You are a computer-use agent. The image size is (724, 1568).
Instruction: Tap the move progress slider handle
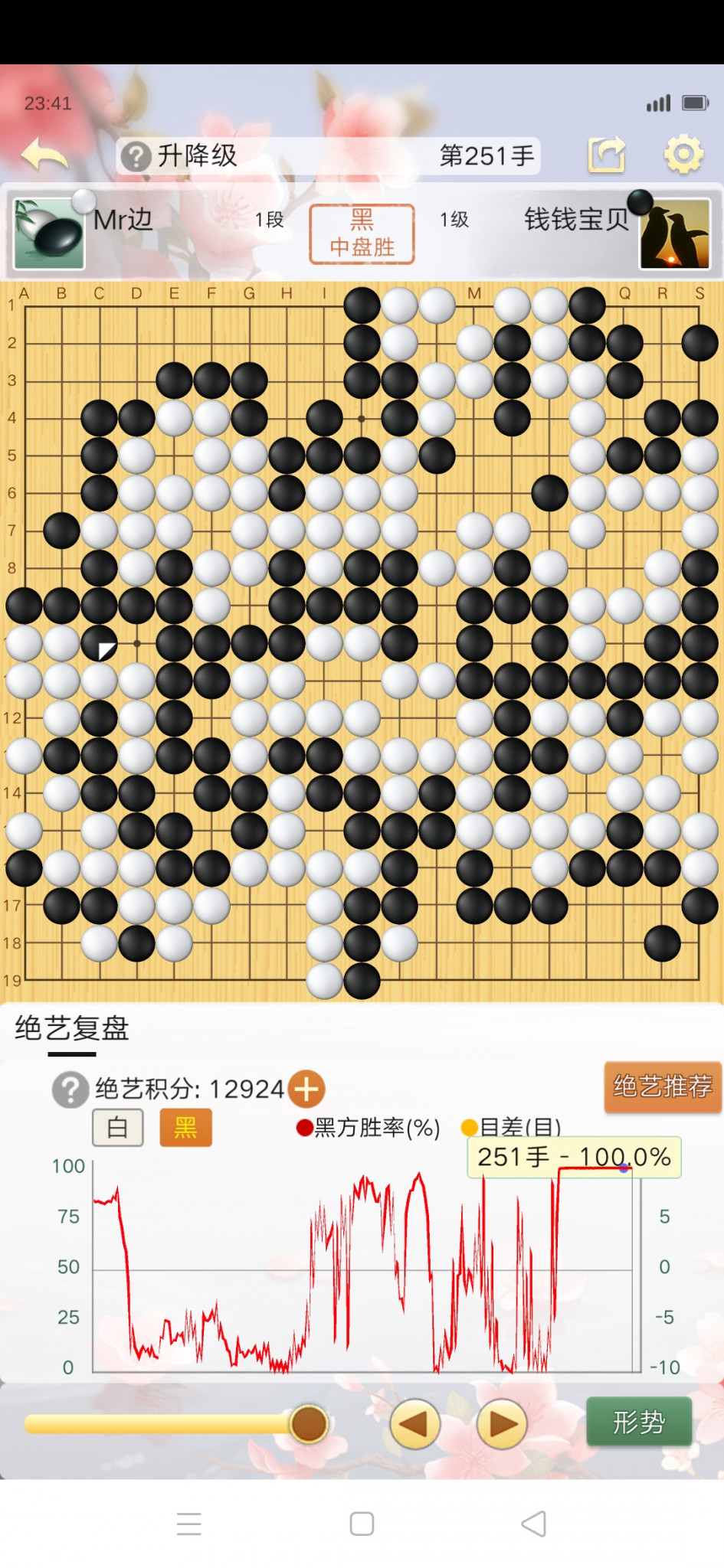point(309,1424)
